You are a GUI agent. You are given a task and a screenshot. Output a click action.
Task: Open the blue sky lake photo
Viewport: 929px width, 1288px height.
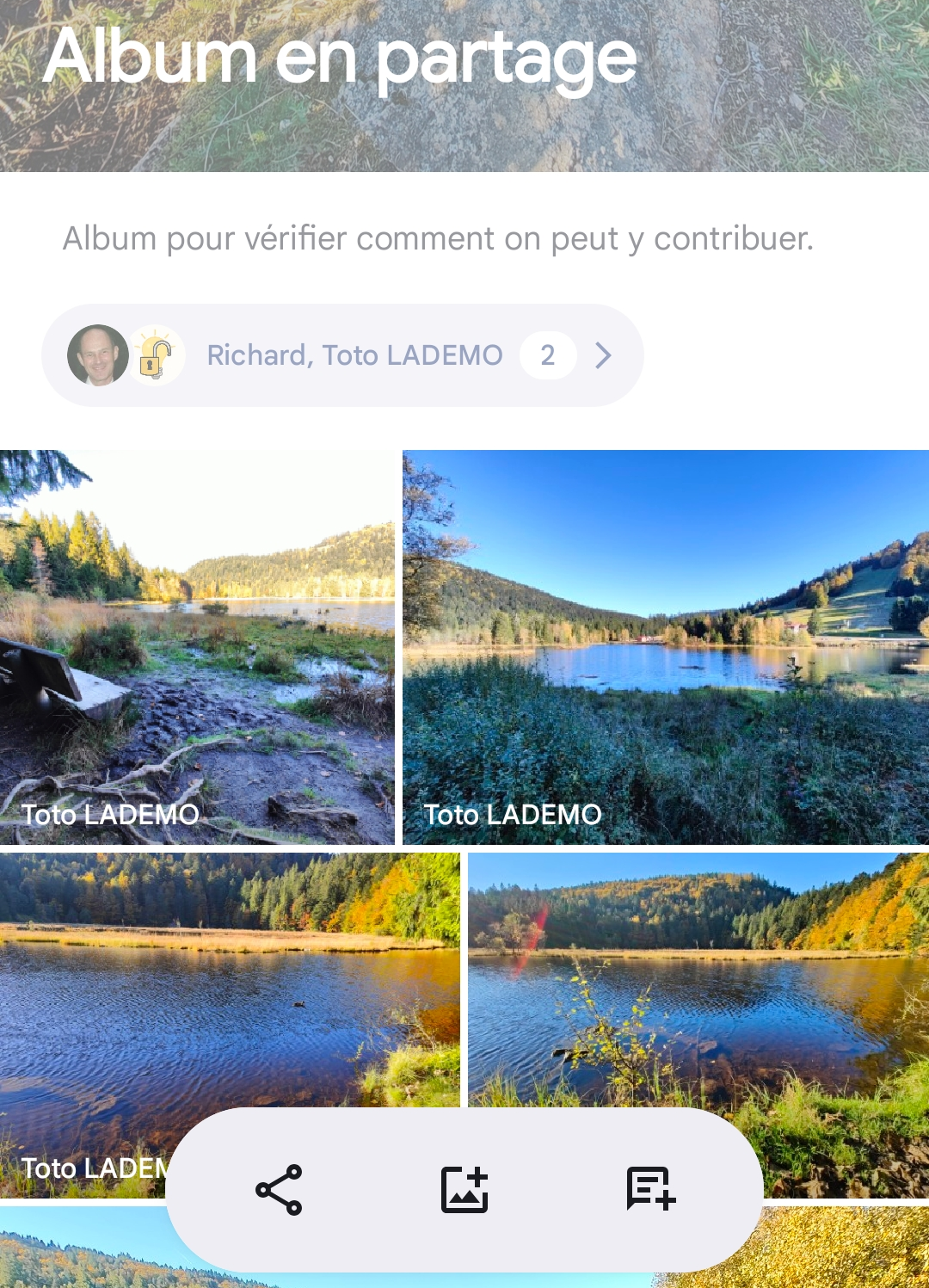[666, 645]
